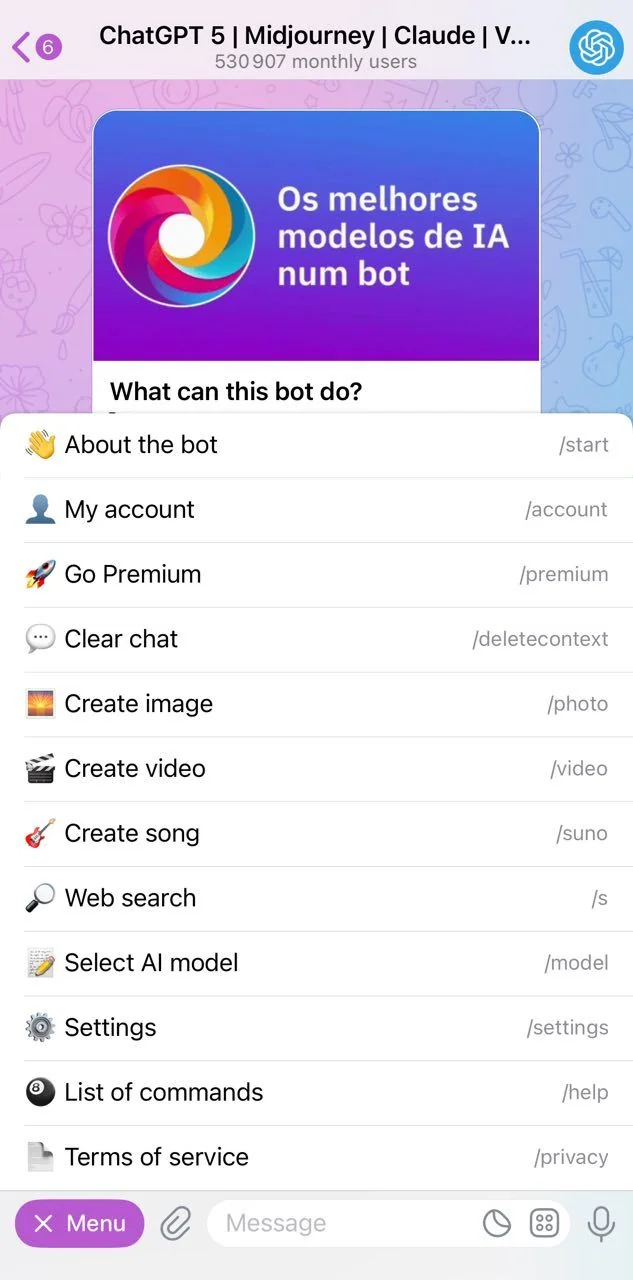Select Clear chat command
This screenshot has width=633, height=1280.
316,639
